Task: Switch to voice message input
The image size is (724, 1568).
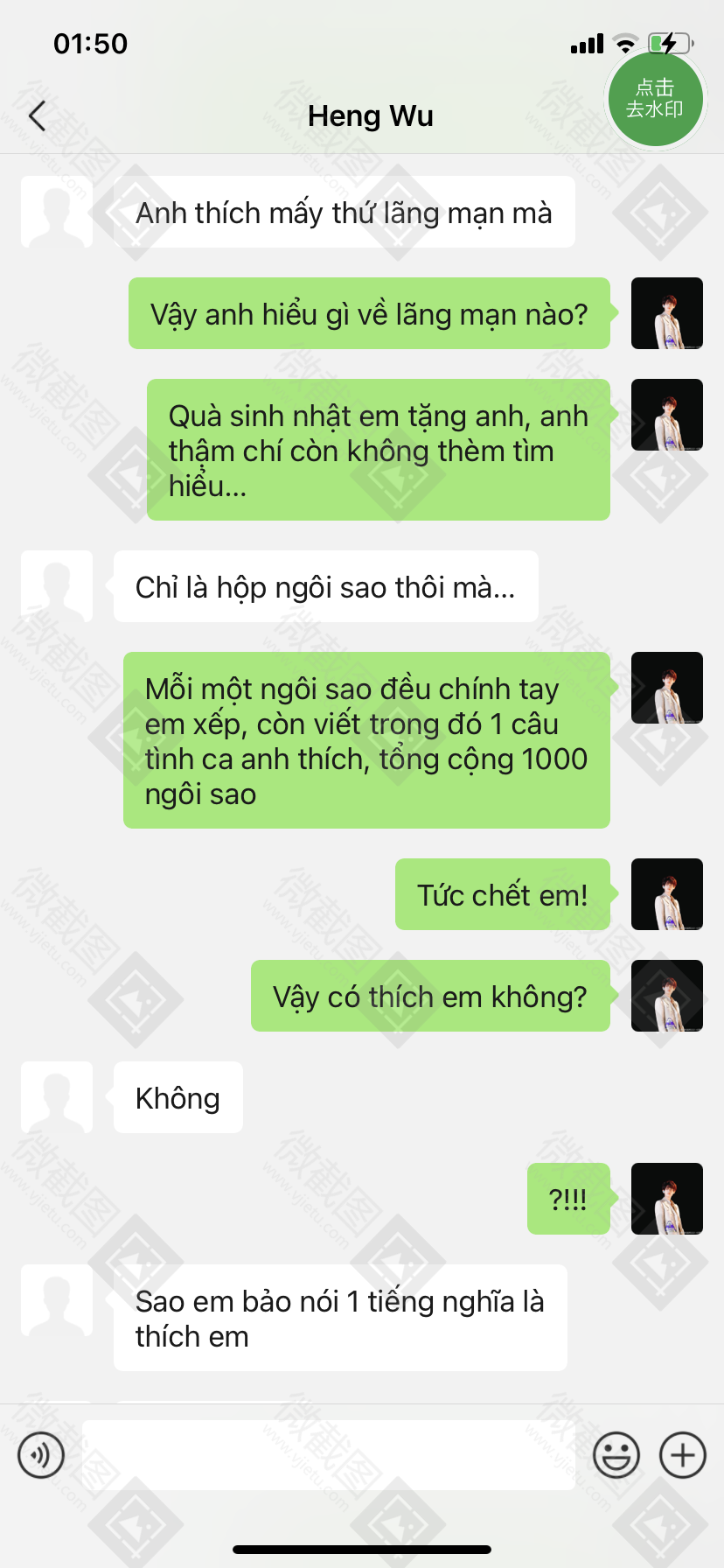Action: (x=41, y=1455)
